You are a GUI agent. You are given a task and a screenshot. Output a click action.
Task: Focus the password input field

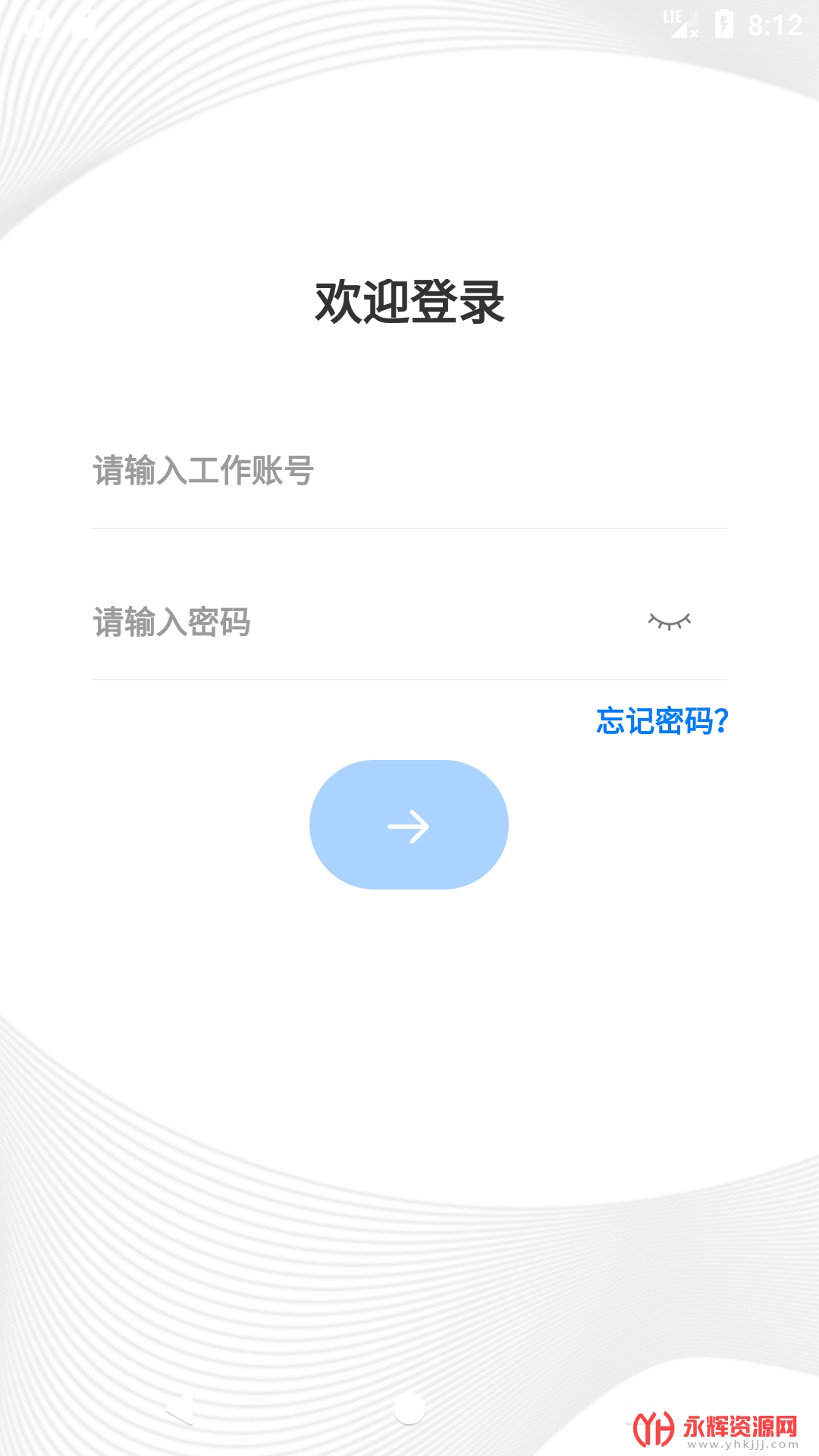coord(356,622)
